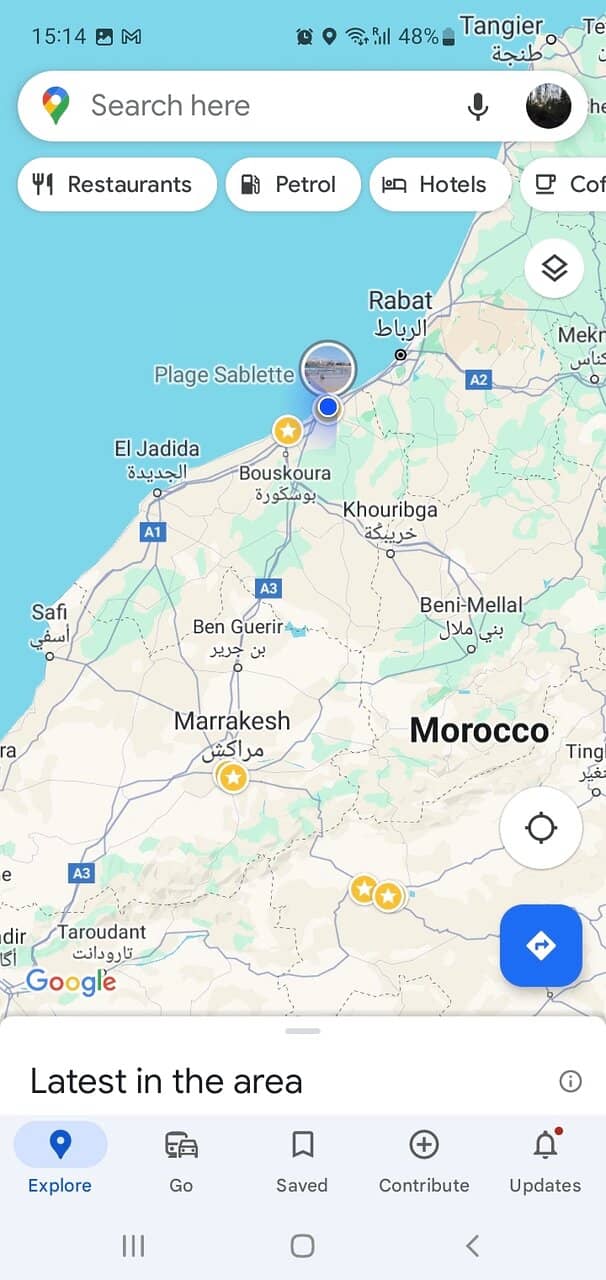The image size is (606, 1280).
Task: Open the Saved tab
Action: click(302, 1158)
